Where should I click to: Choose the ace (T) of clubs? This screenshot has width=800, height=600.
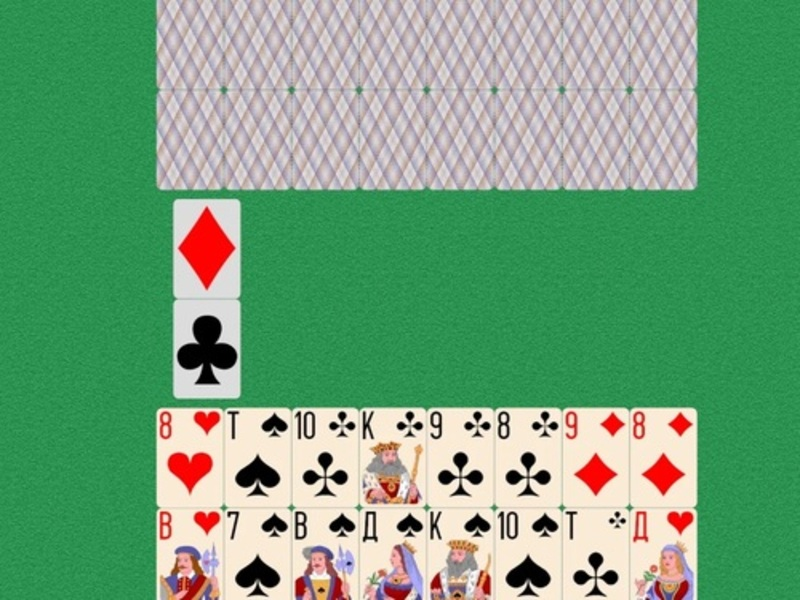click(x=595, y=555)
